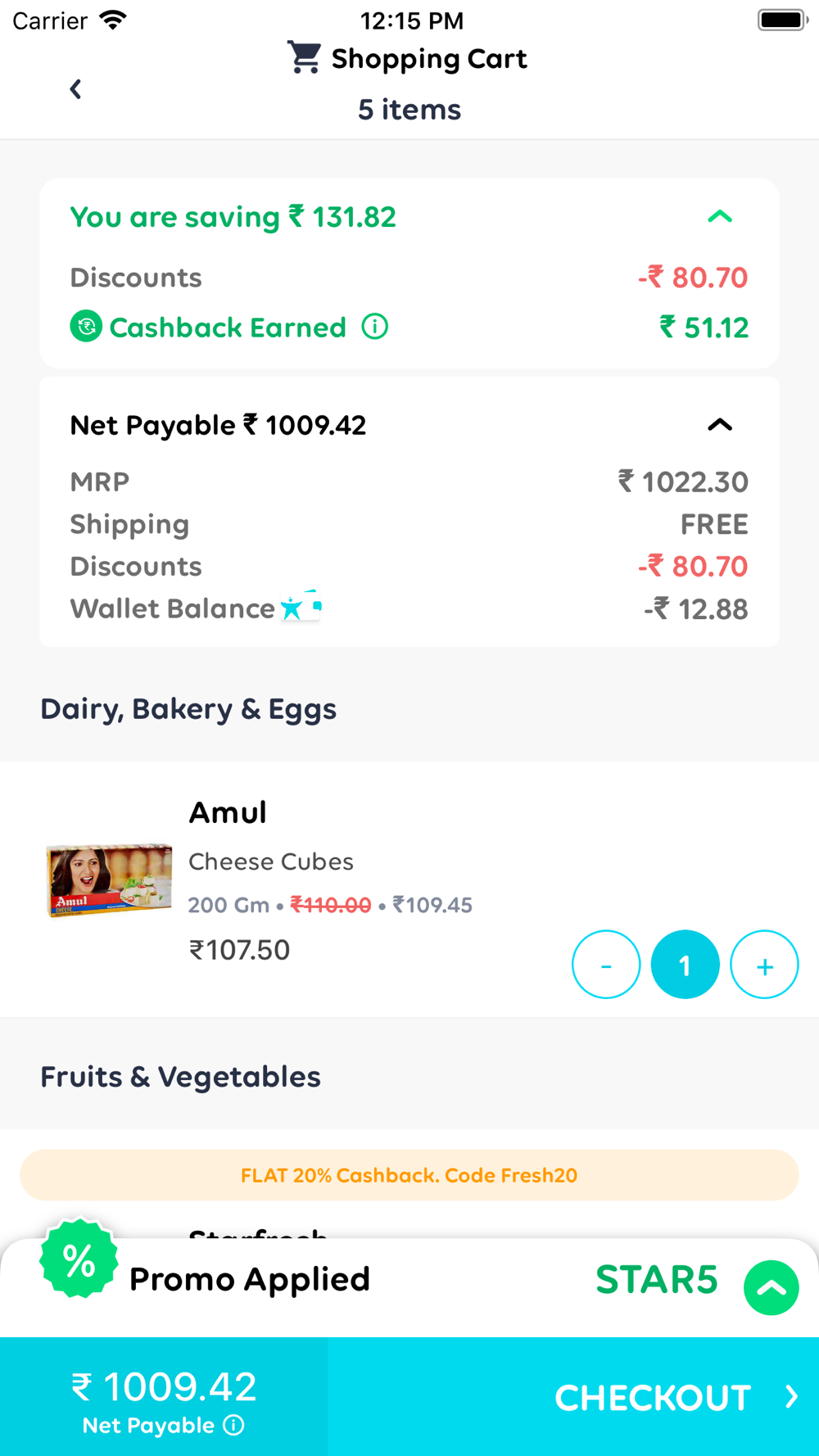View Net Payable info at the bottom
819x1456 pixels.
coord(233,1426)
